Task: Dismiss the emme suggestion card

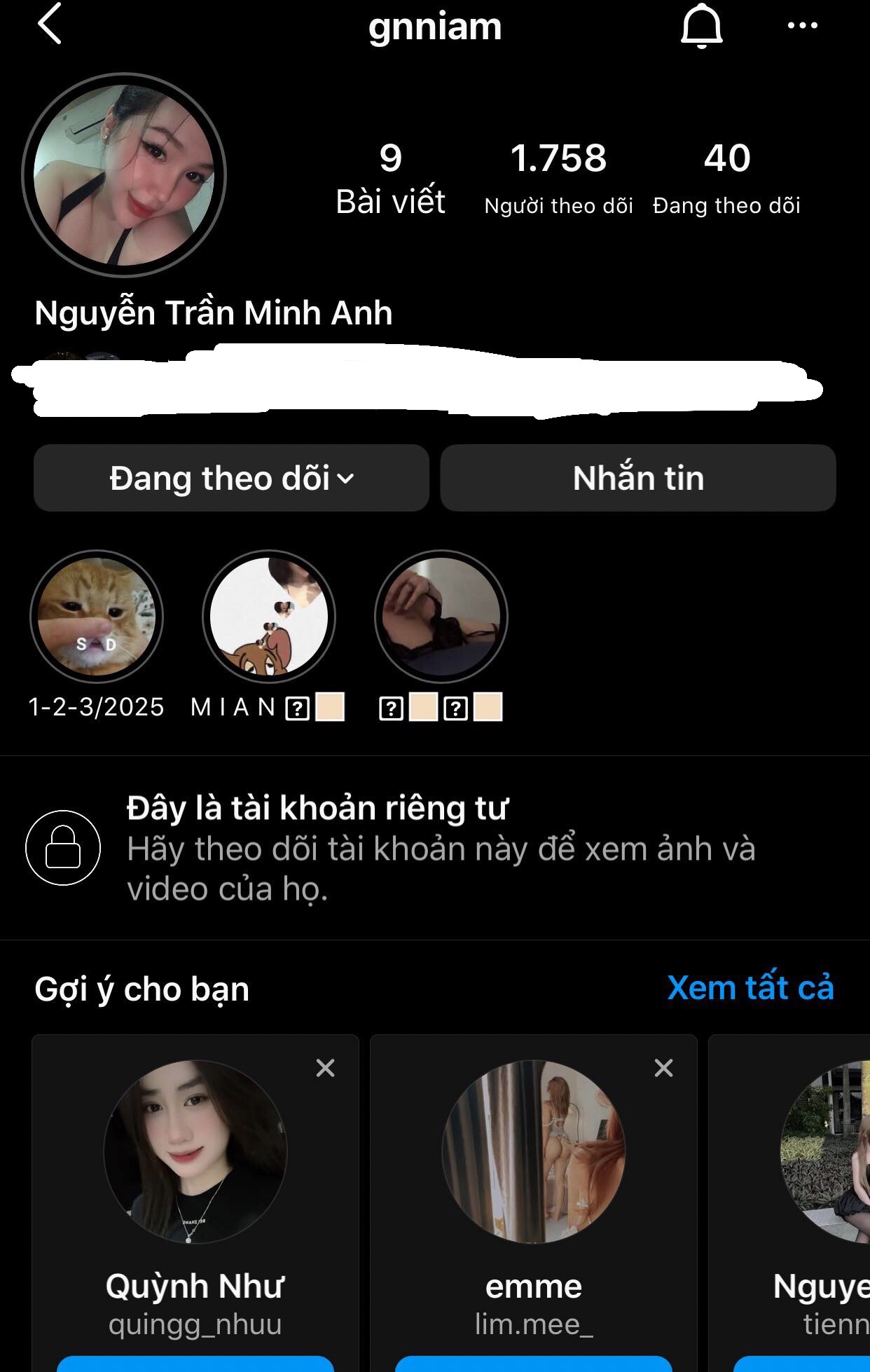Action: (663, 1068)
